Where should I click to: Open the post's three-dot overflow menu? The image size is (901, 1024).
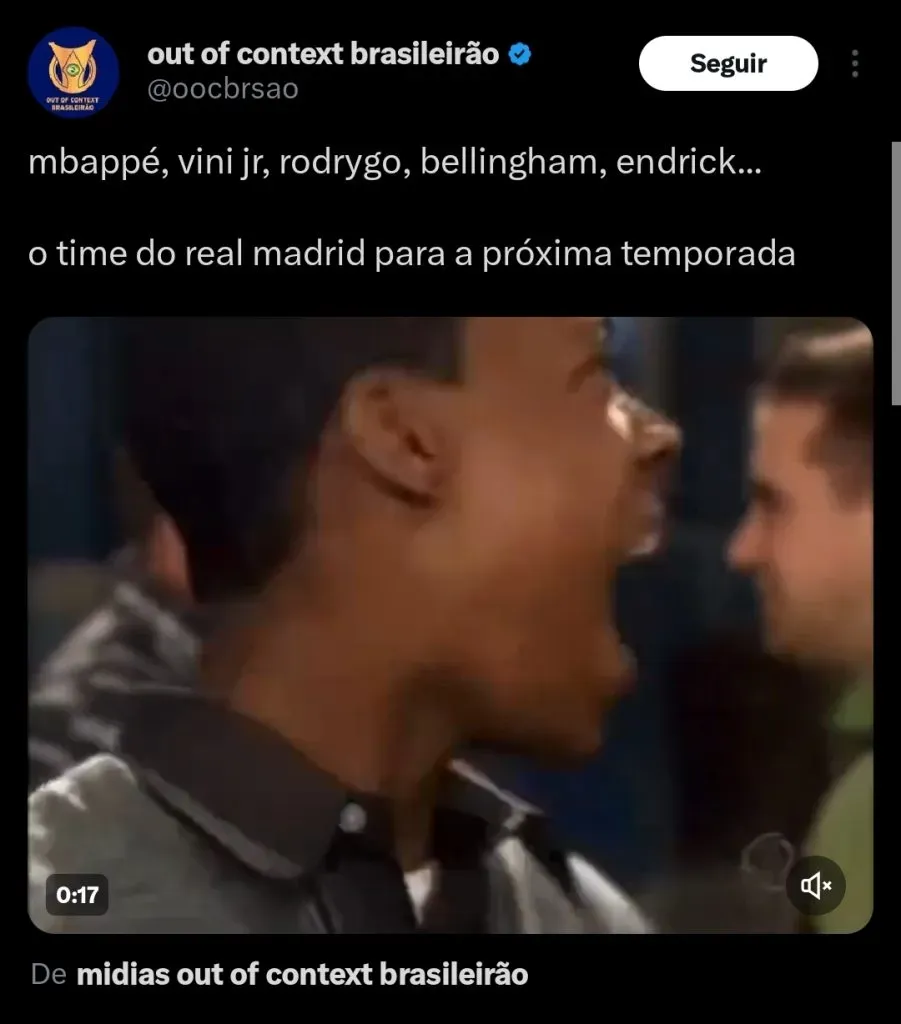tap(855, 64)
